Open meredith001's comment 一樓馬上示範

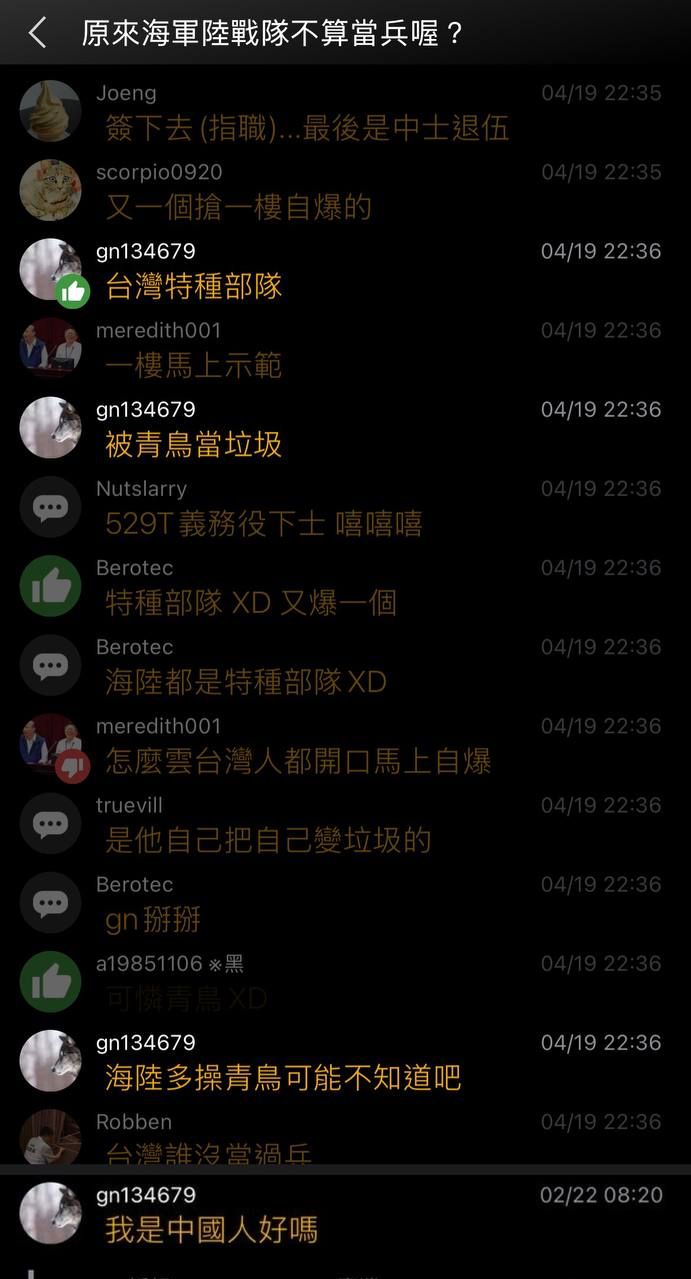pos(194,366)
